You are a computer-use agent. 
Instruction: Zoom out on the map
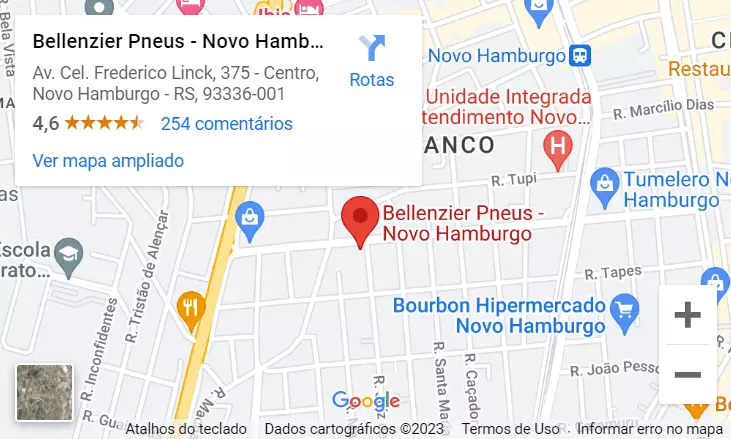click(x=687, y=375)
